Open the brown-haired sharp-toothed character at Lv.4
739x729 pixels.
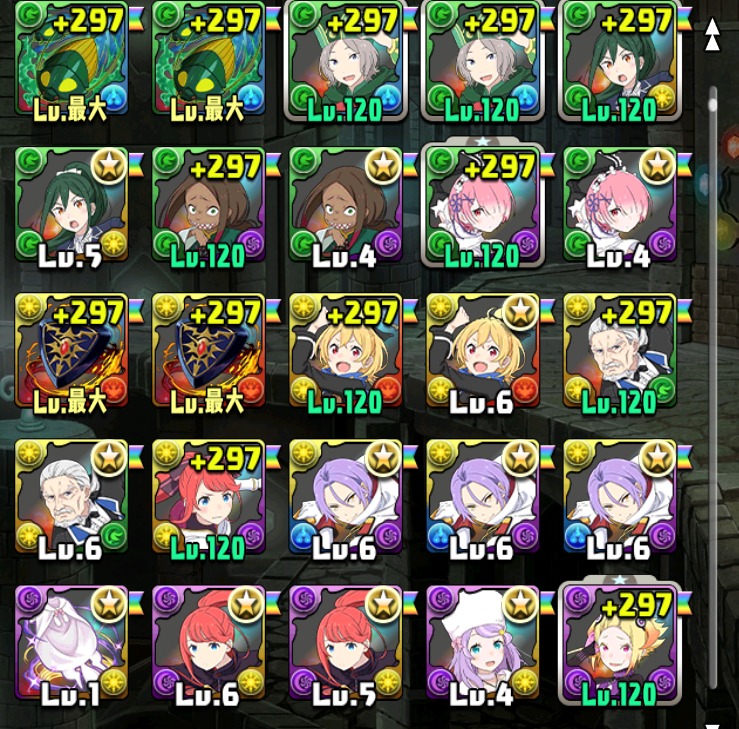click(x=345, y=205)
